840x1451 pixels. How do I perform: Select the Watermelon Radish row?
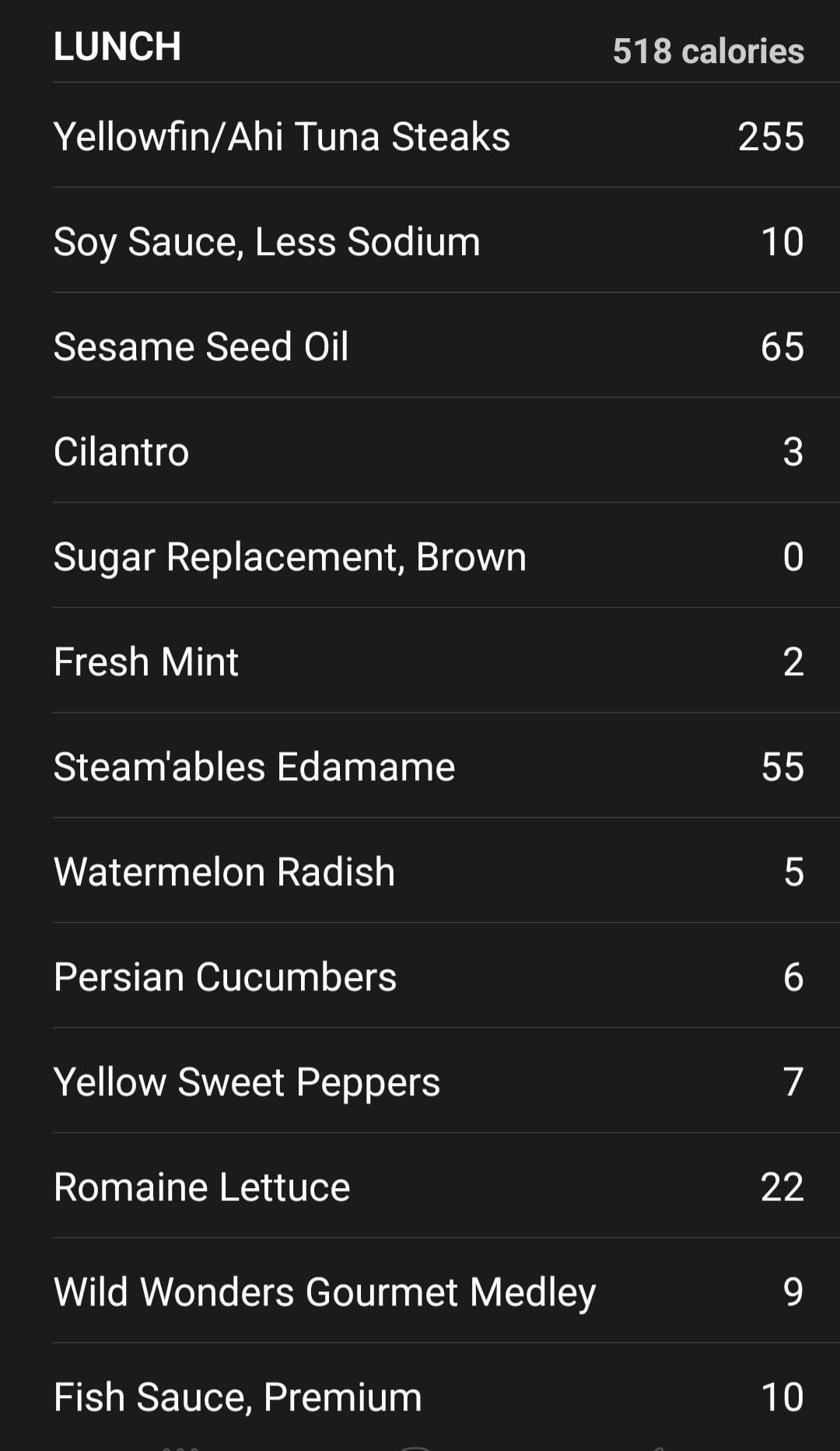click(420, 871)
